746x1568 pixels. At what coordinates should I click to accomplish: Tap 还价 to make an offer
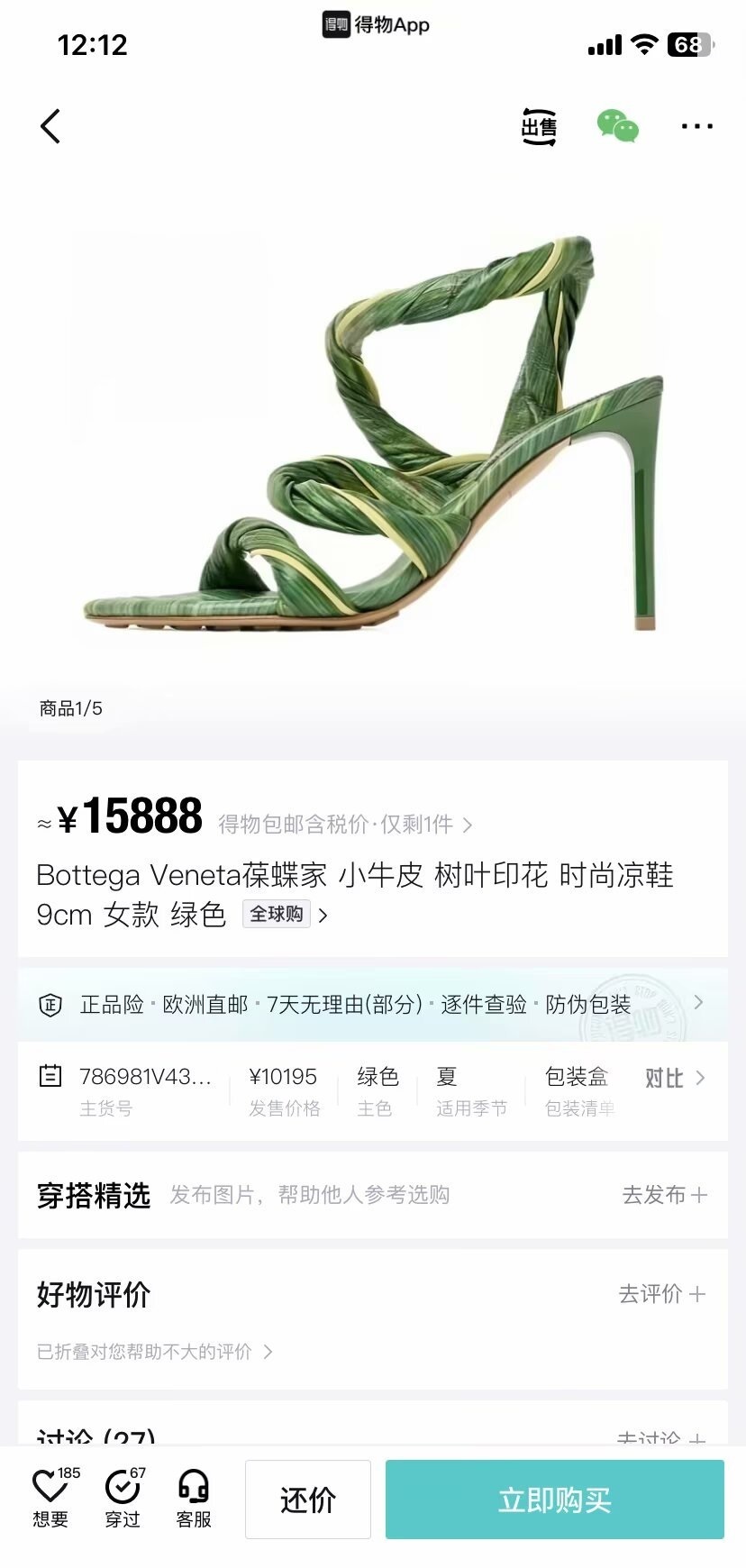coord(308,1500)
